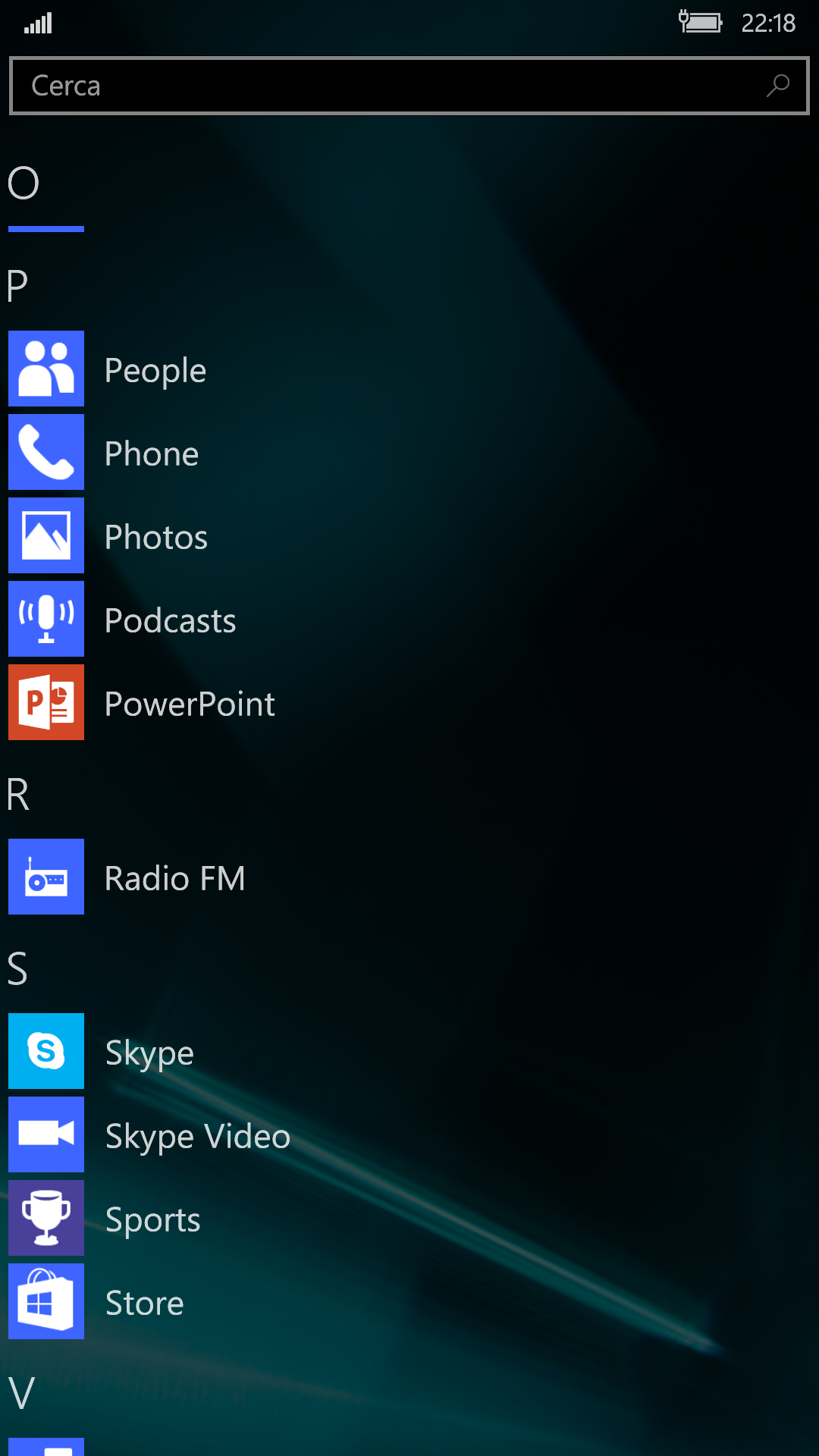Tap the magnifier icon in search box

778,86
